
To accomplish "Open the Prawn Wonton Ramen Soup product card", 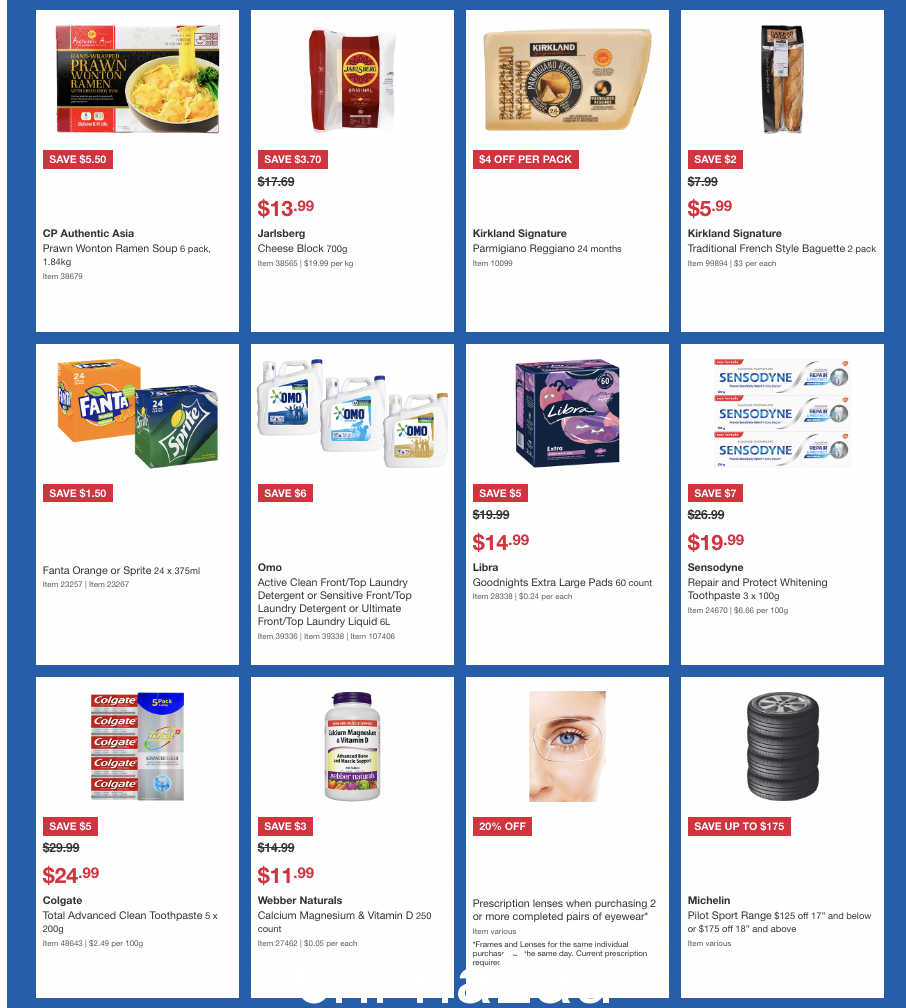I will 137,170.
